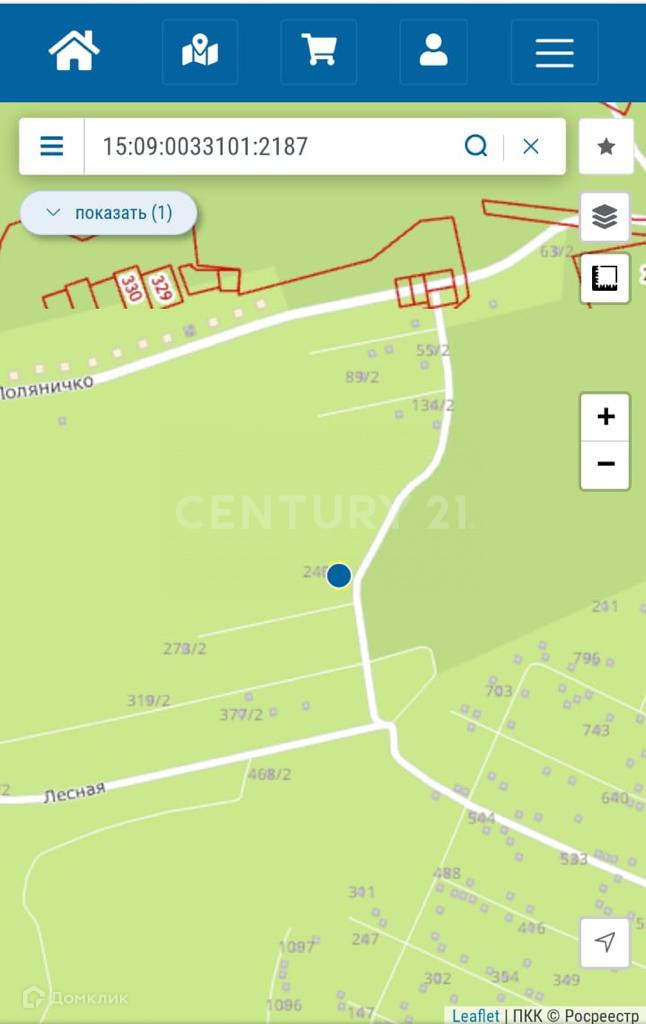Open the Leaflet attribution link
646x1024 pixels.
pyautogui.click(x=476, y=1016)
